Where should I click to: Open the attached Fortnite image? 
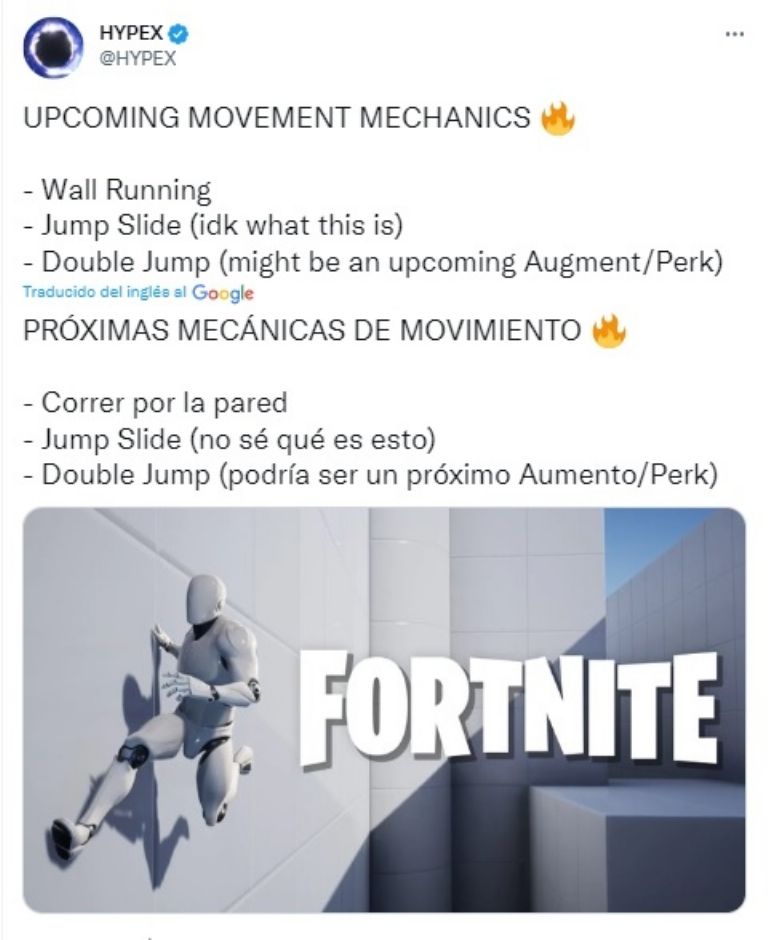(384, 709)
